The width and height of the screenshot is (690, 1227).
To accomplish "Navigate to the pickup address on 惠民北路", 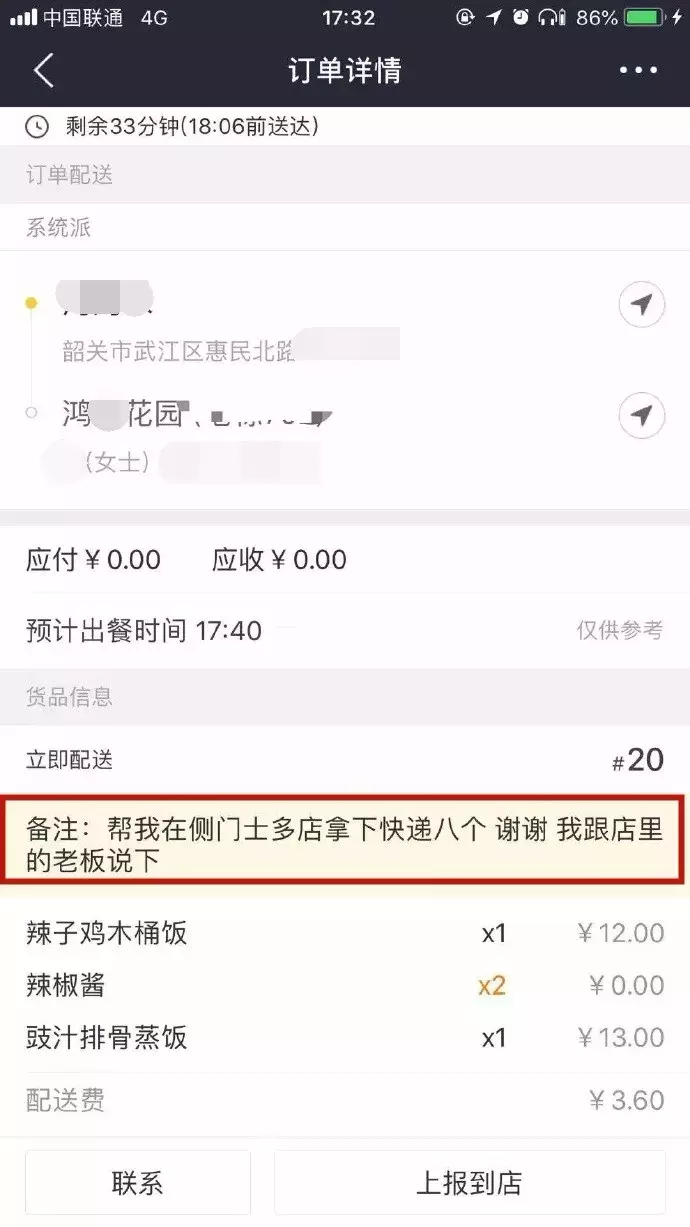I will [641, 305].
